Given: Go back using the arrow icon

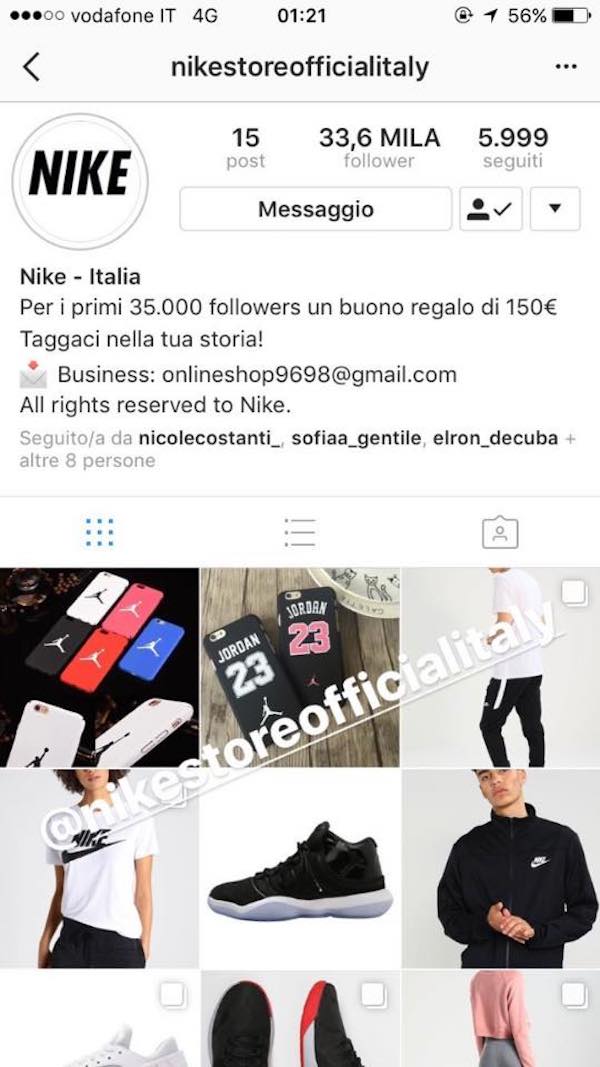Looking at the screenshot, I should [31, 67].
